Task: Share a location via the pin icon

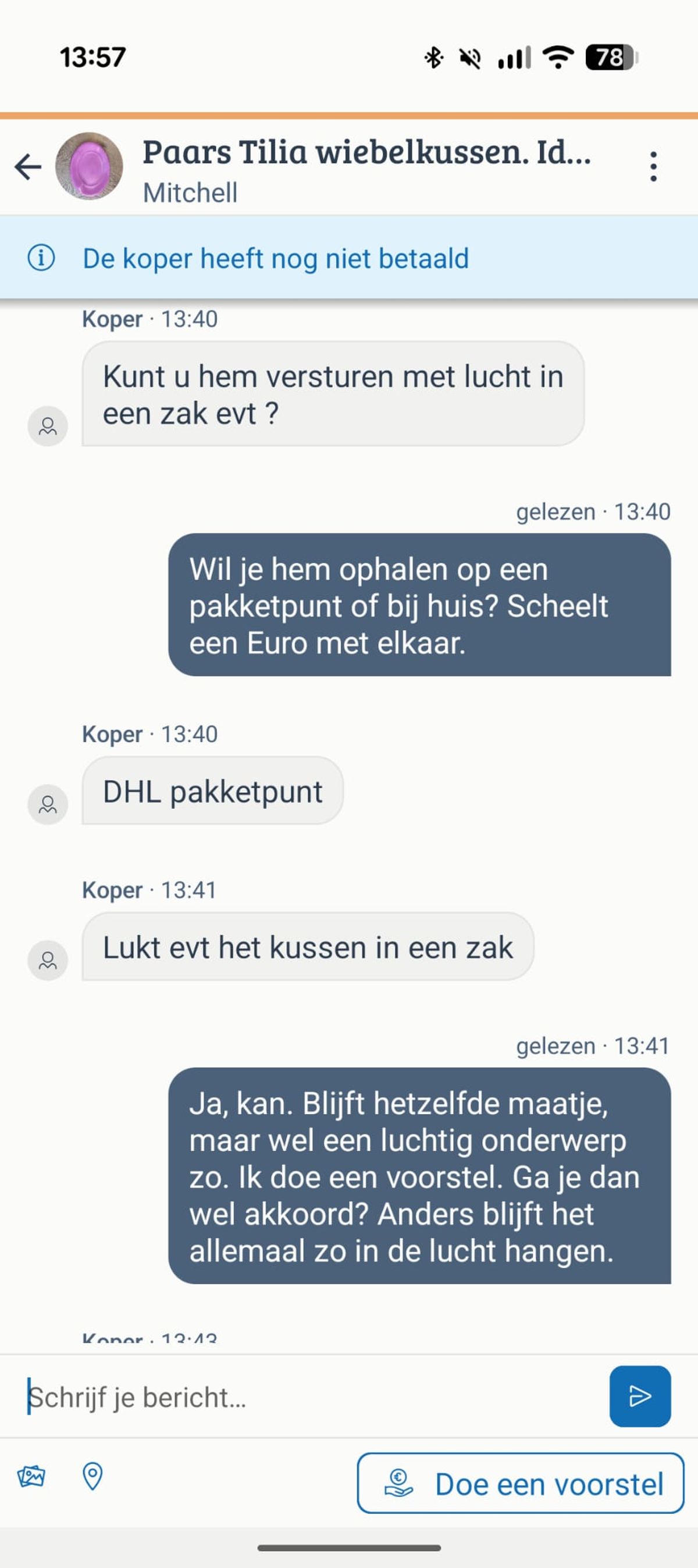Action: [x=92, y=1477]
